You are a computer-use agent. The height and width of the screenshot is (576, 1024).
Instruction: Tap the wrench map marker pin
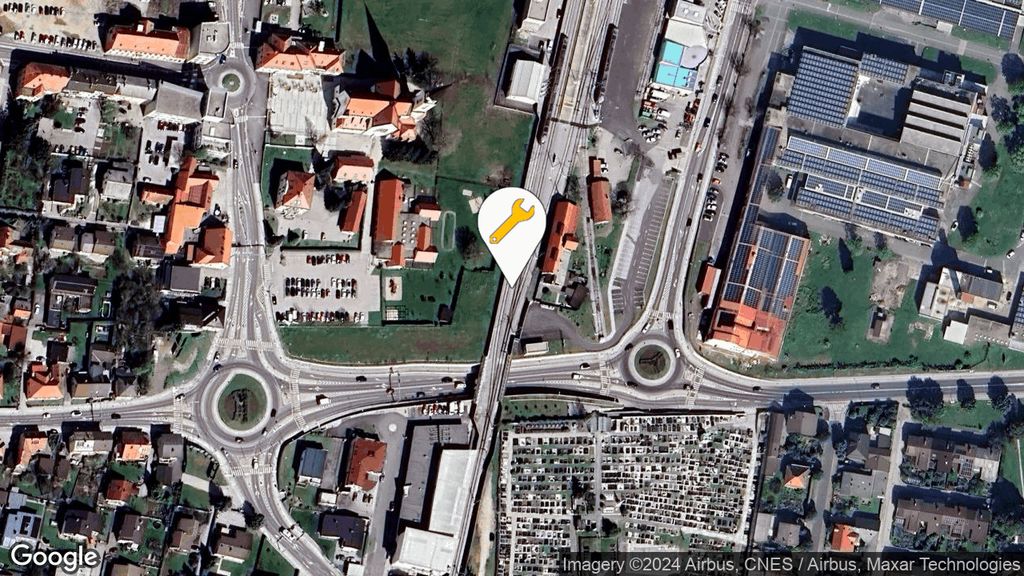coord(511,225)
